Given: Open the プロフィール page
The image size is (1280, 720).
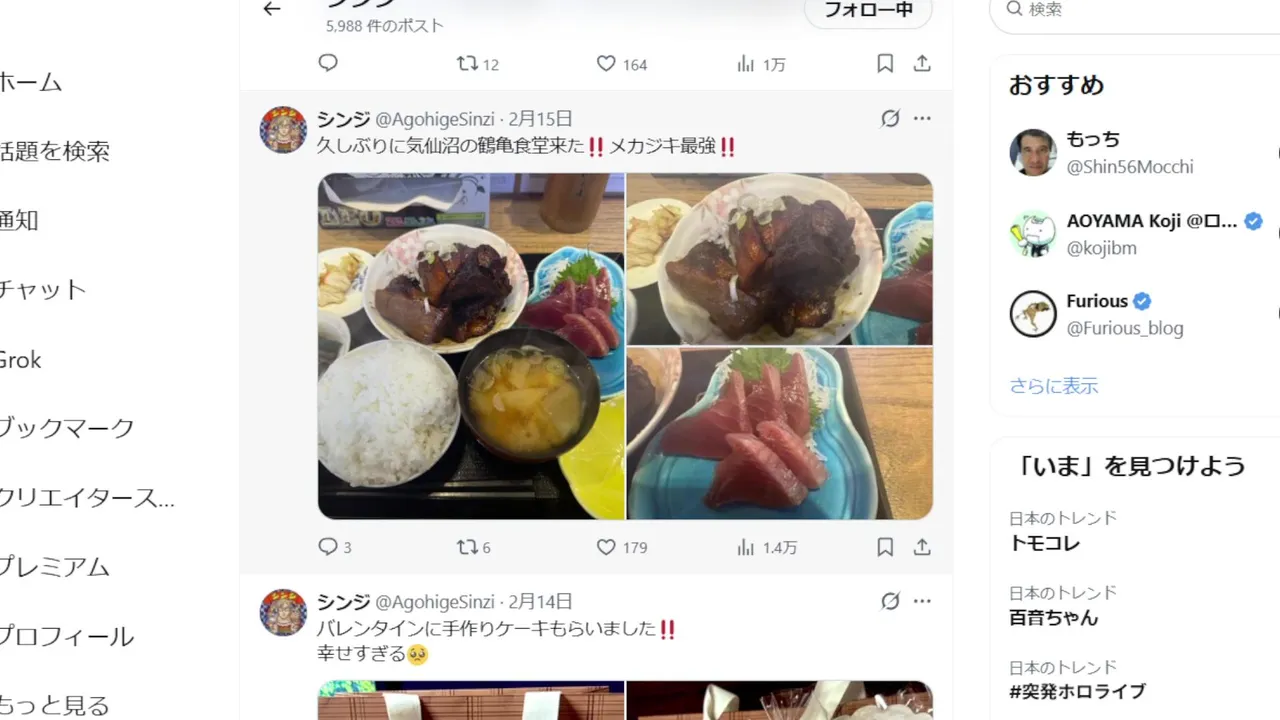Looking at the screenshot, I should [66, 636].
